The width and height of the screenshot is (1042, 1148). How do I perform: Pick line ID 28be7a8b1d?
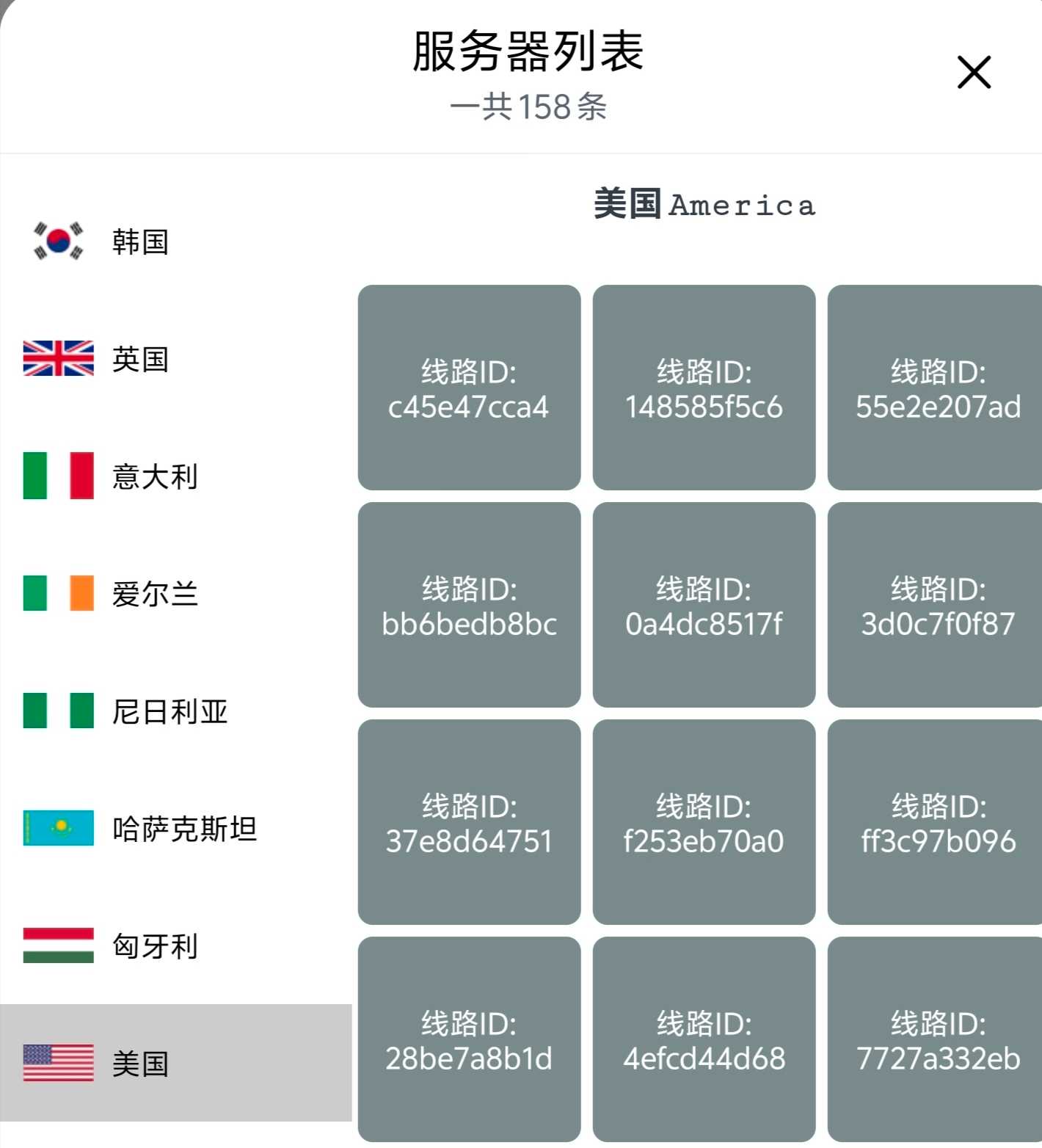pos(469,1039)
